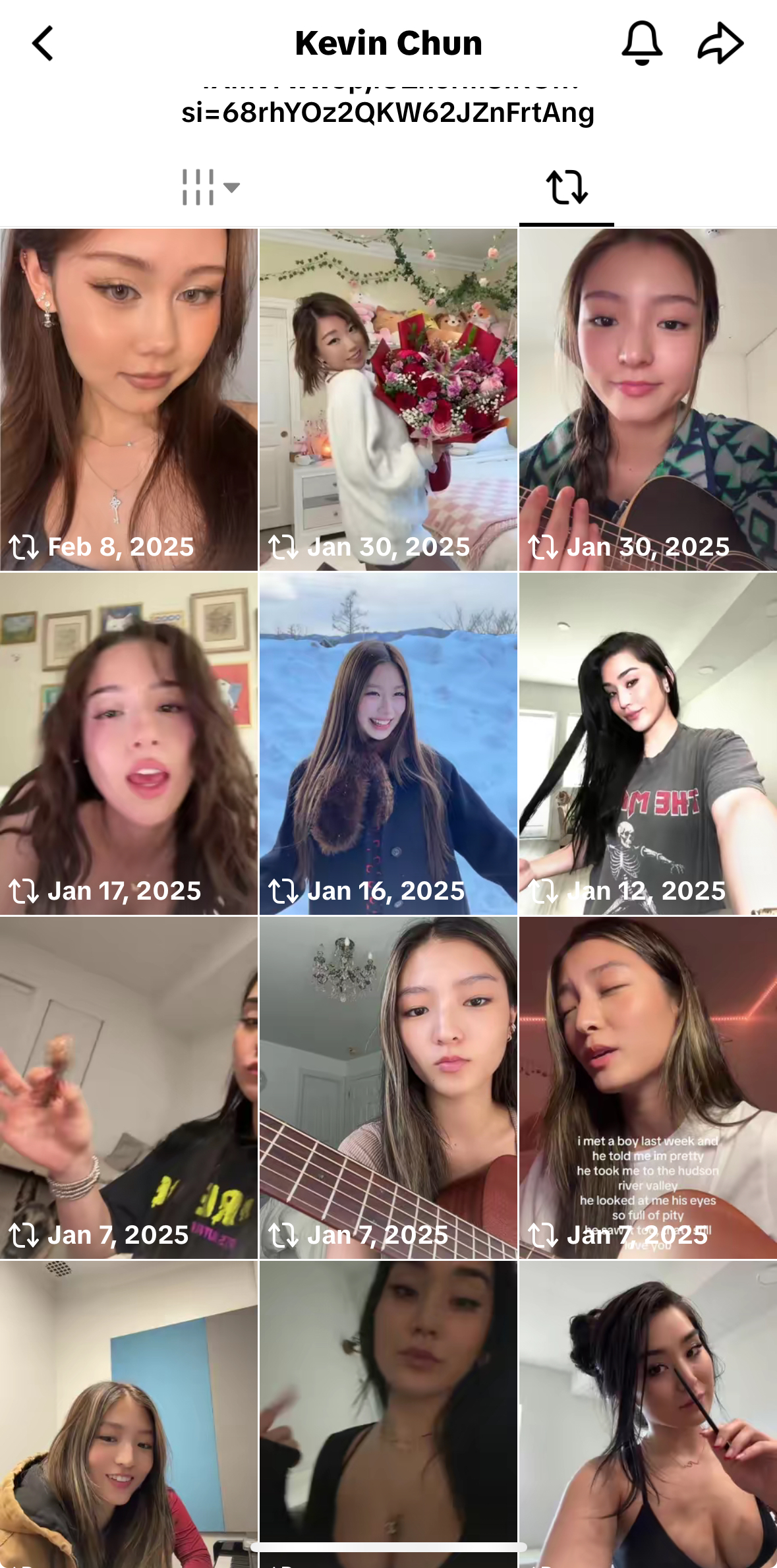Screen dimensions: 777x1568
Task: Switch to the videos grid tab
Action: point(210,187)
